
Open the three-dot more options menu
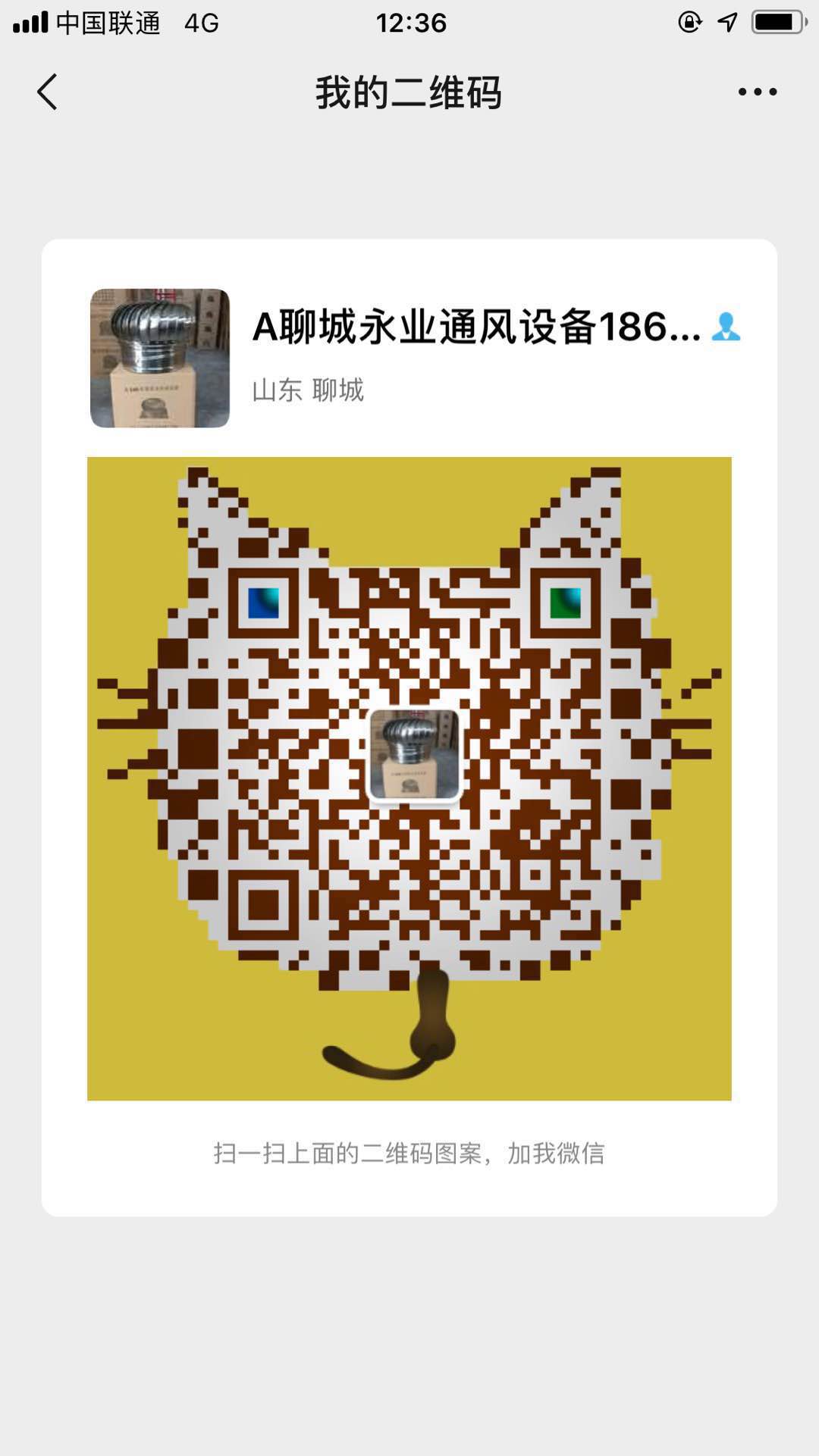pyautogui.click(x=757, y=92)
